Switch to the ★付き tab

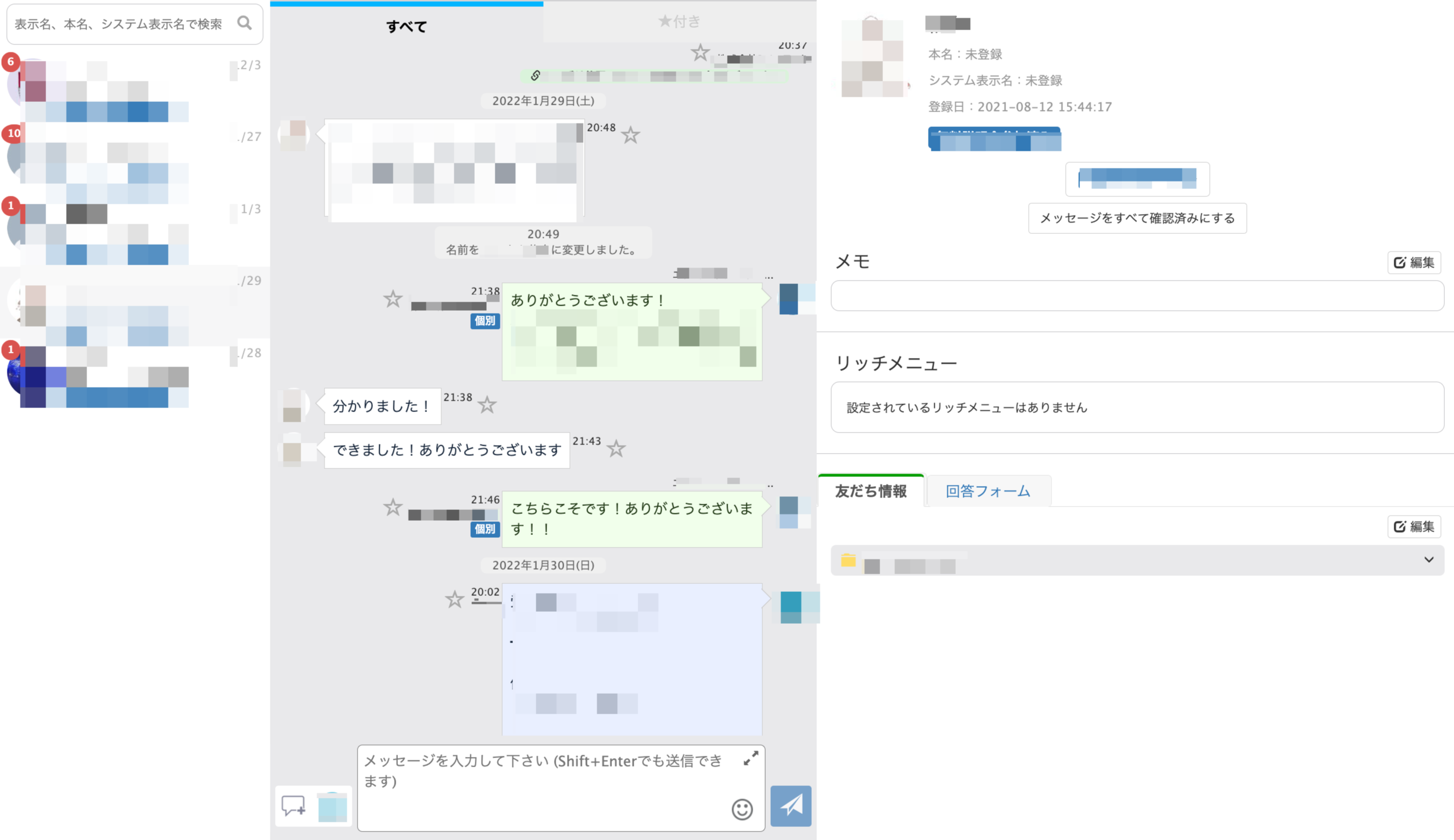tap(679, 22)
